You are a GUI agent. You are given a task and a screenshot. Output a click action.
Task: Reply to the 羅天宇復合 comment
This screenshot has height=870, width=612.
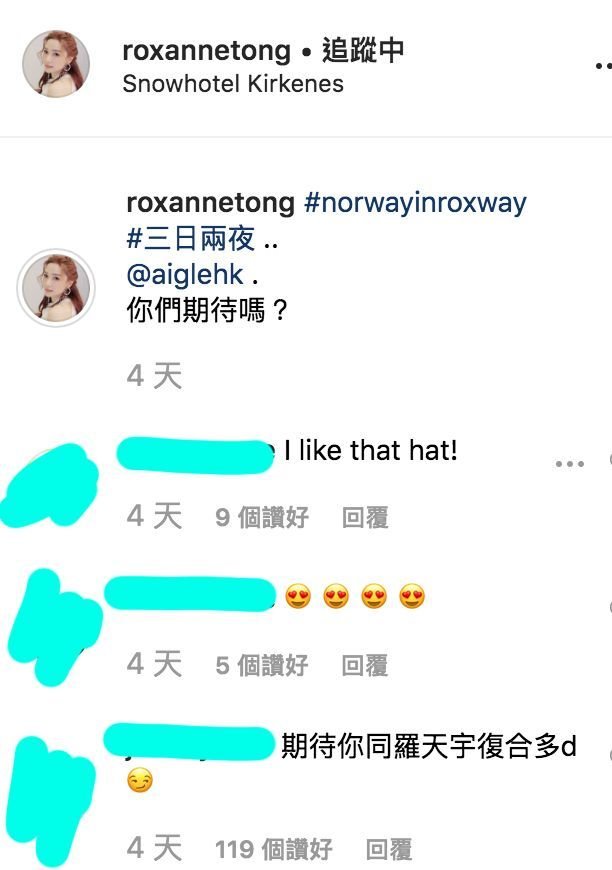click(x=389, y=850)
